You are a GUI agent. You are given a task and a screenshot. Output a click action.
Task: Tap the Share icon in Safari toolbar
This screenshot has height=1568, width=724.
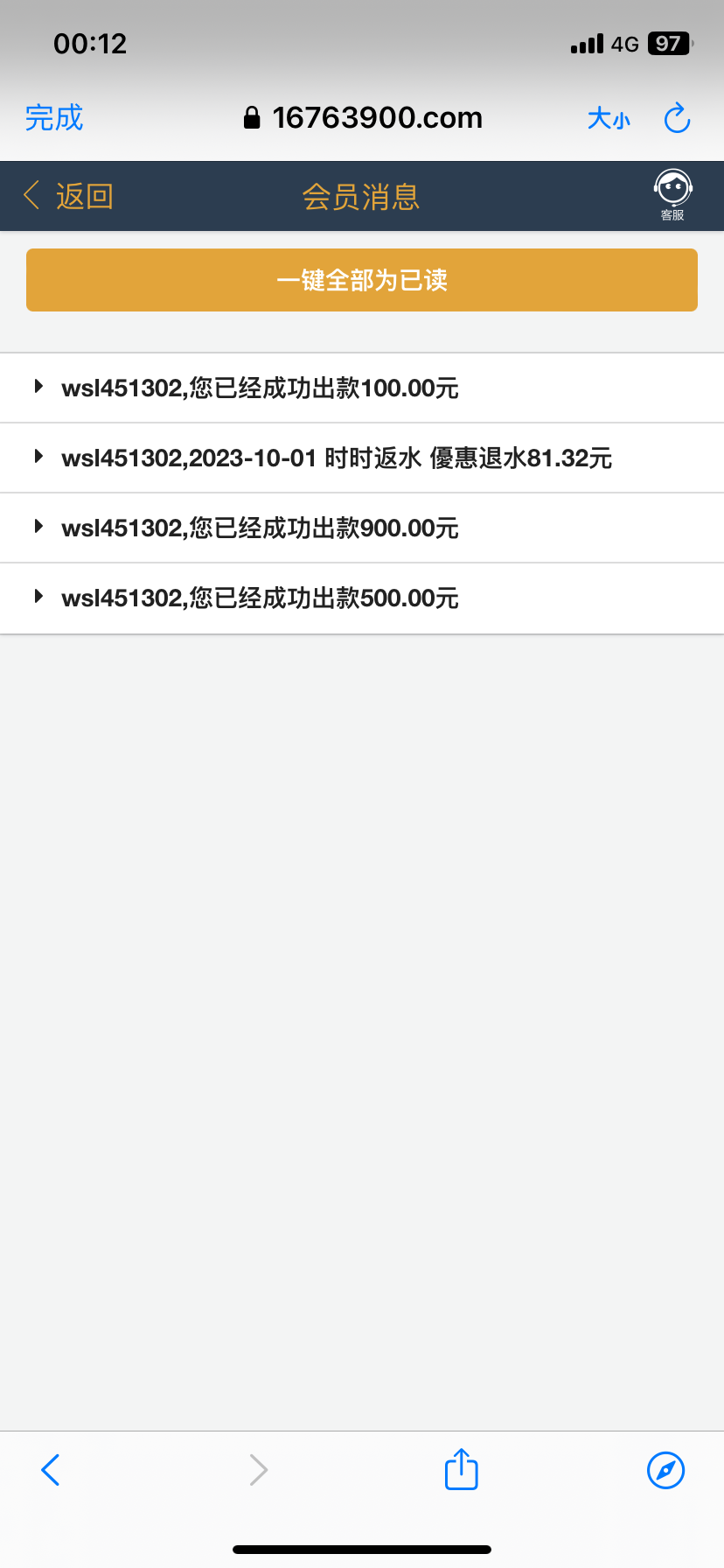click(x=461, y=1470)
